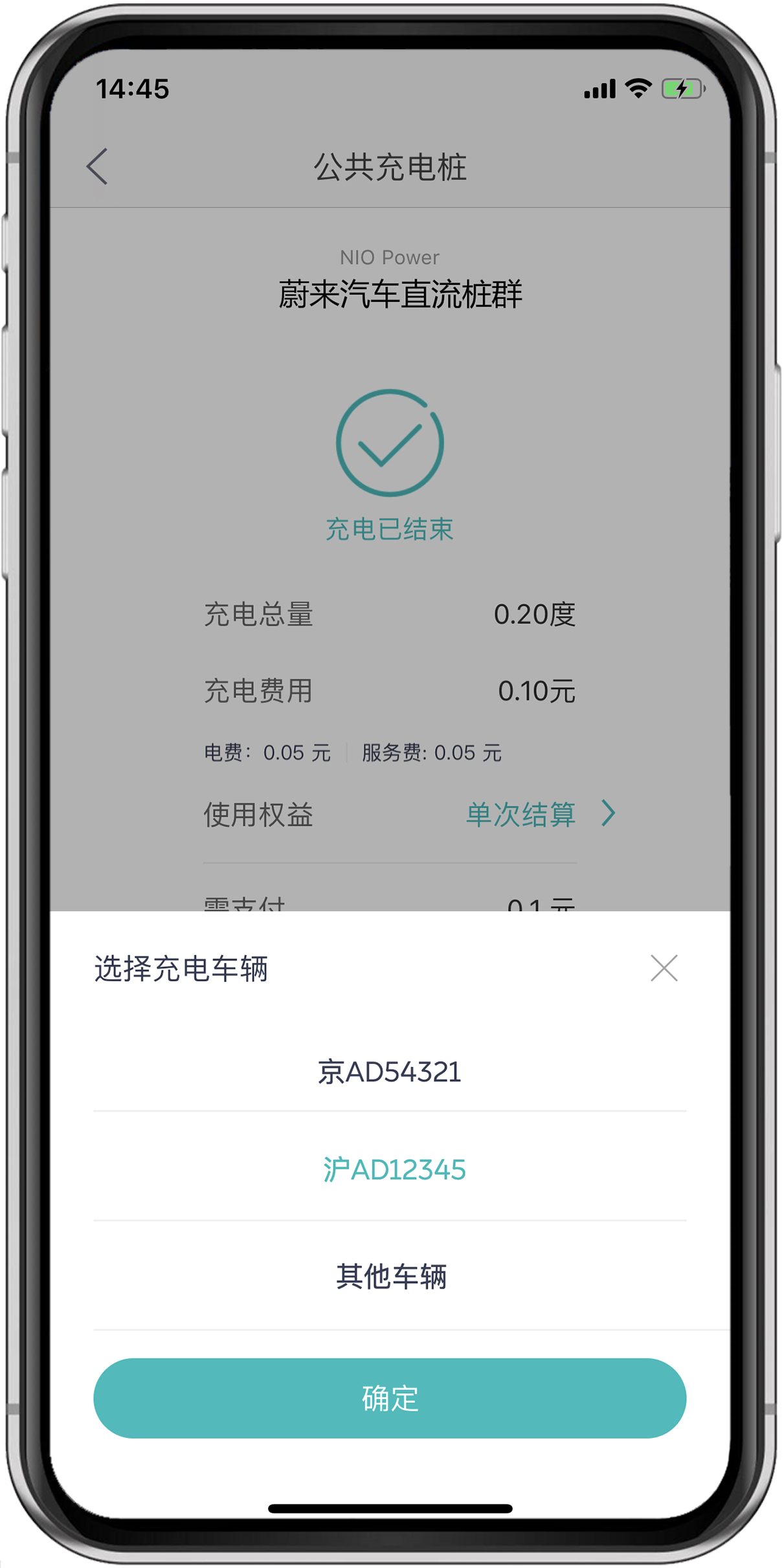Select vehicle 沪AD12345
The image size is (784, 1568).
tap(393, 1169)
